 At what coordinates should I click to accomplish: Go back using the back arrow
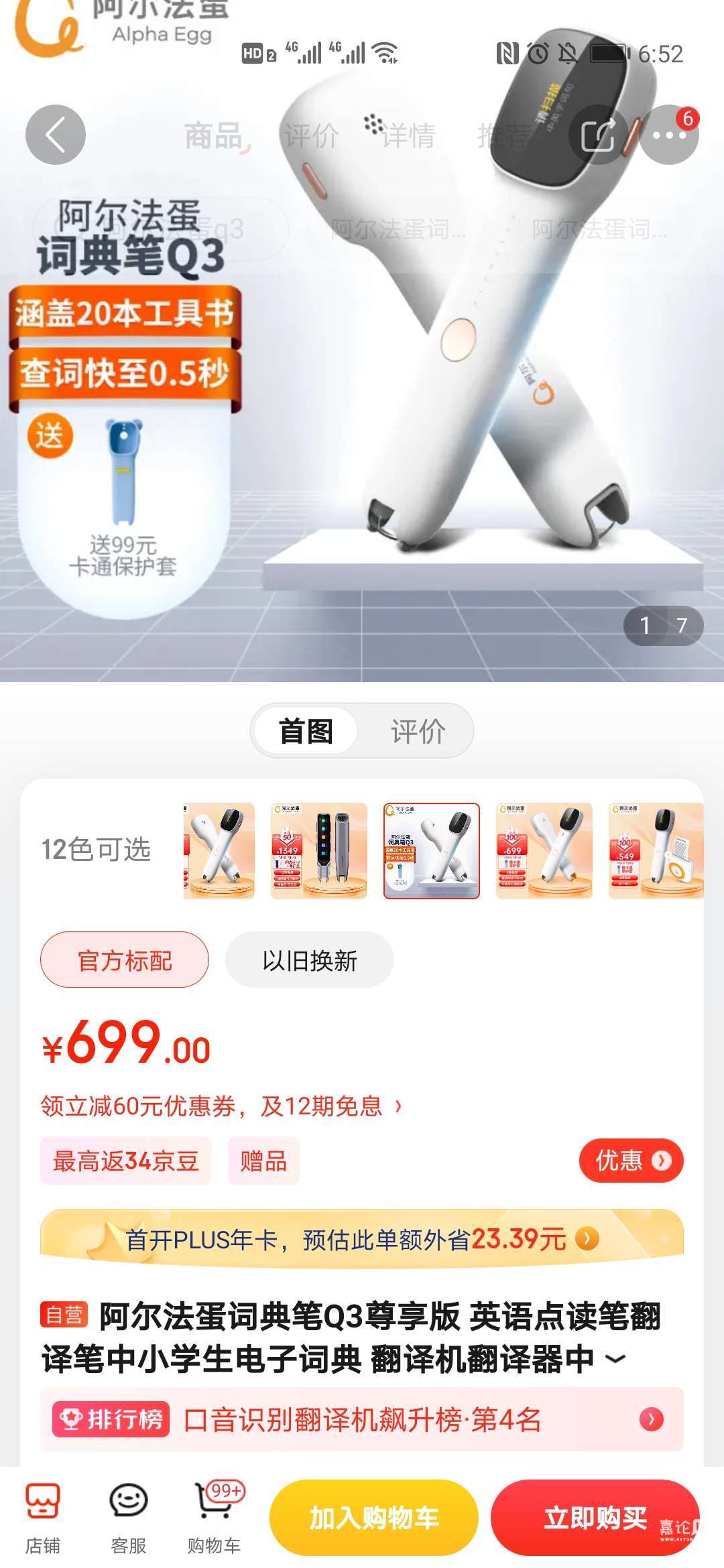pos(56,135)
